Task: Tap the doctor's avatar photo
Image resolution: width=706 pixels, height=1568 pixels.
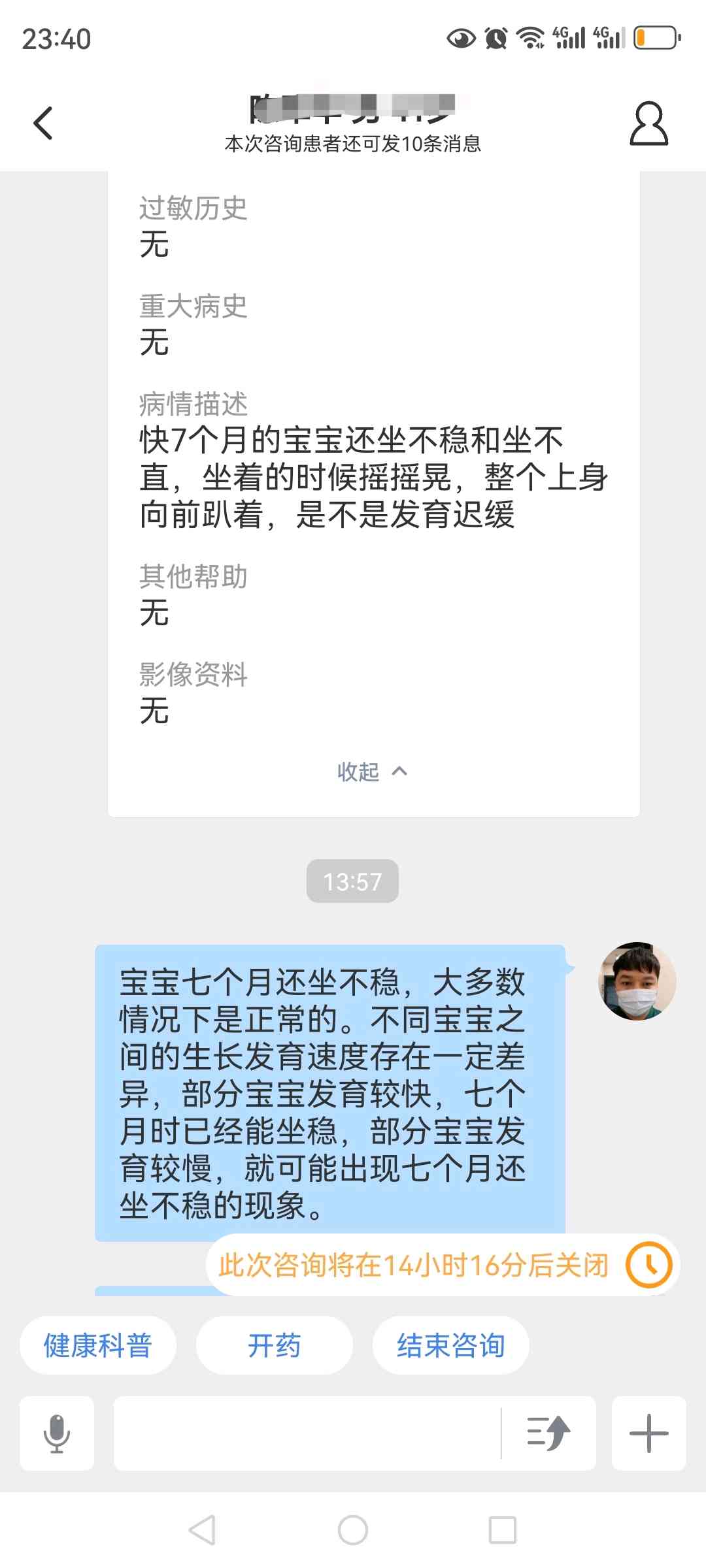Action: [x=637, y=981]
